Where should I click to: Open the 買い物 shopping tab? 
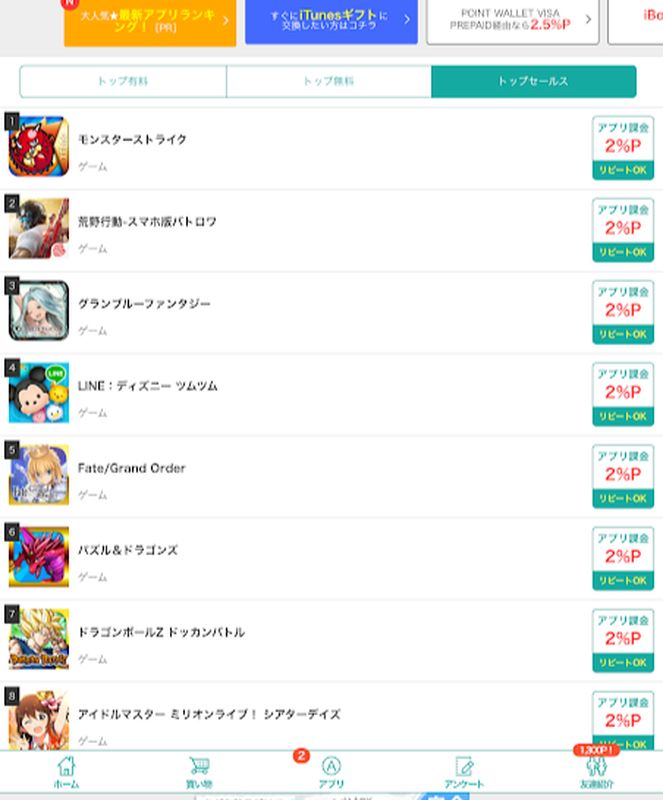(x=199, y=772)
